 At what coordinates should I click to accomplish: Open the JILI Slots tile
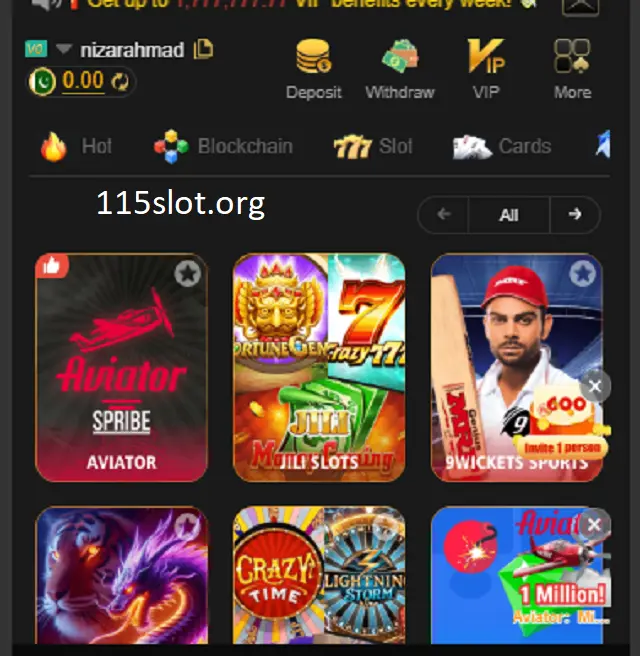319,367
